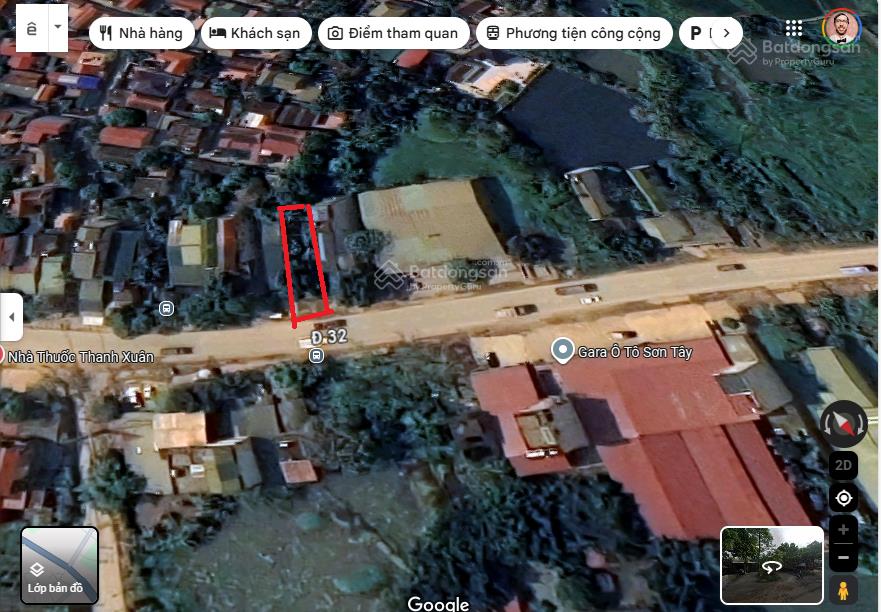The width and height of the screenshot is (881, 612).
Task: Open Gara Ô Tô Sơn Tây marker
Action: click(x=563, y=351)
